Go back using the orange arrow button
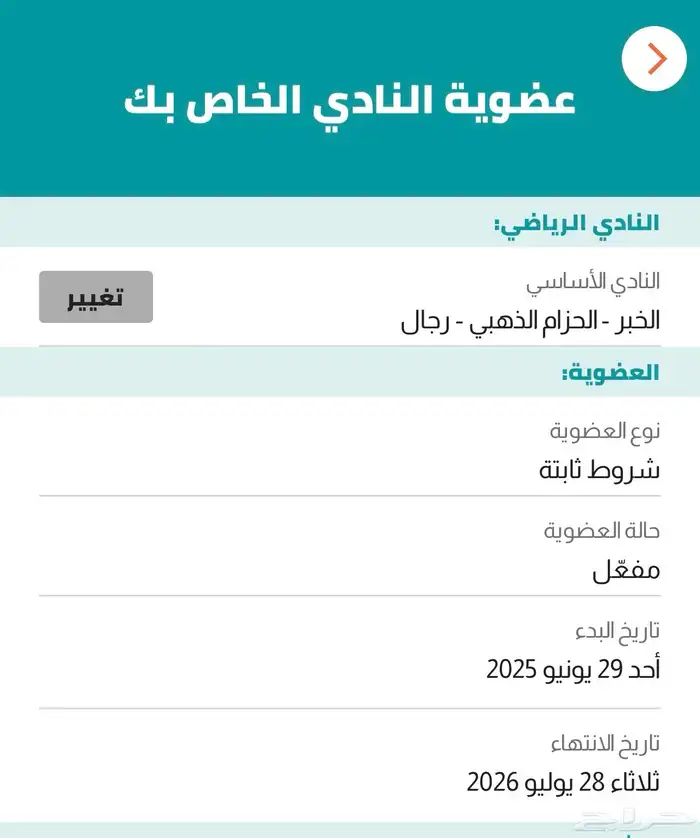 654,58
